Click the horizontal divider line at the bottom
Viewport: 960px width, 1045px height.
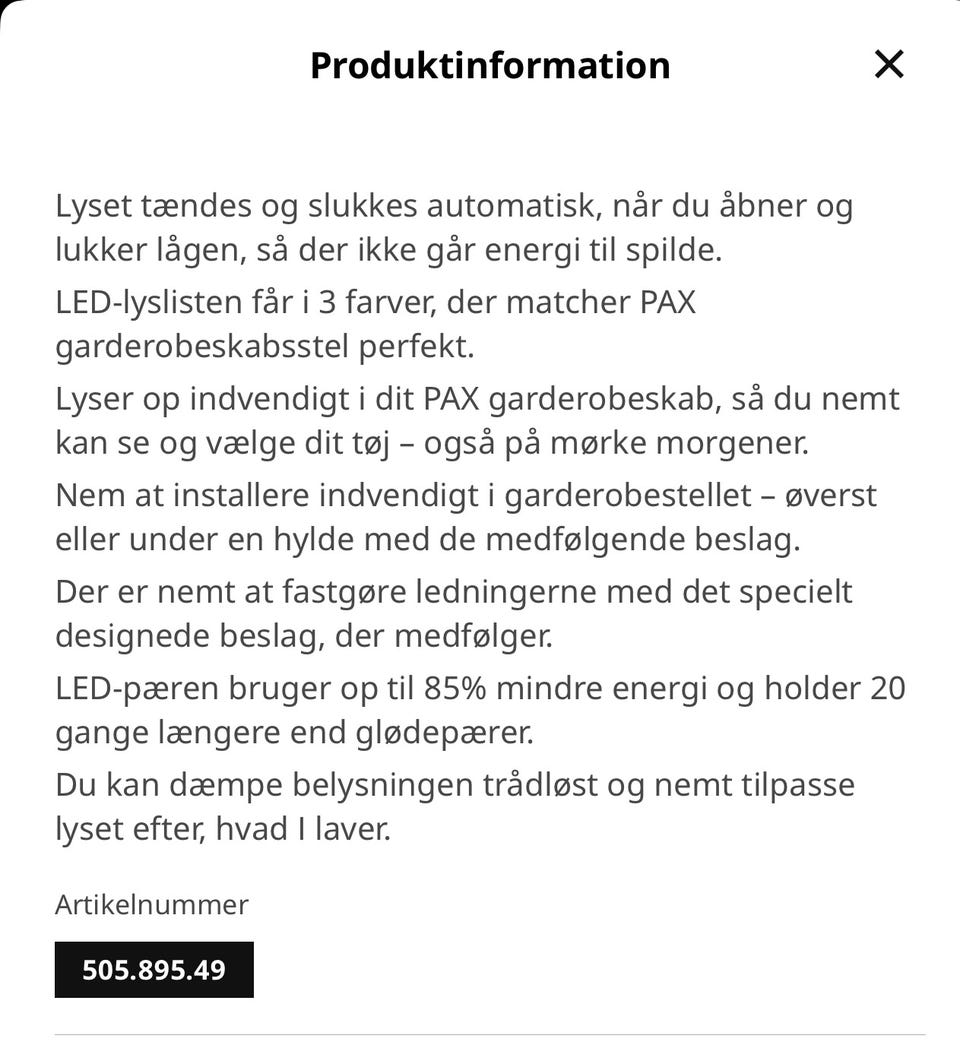tap(480, 1034)
